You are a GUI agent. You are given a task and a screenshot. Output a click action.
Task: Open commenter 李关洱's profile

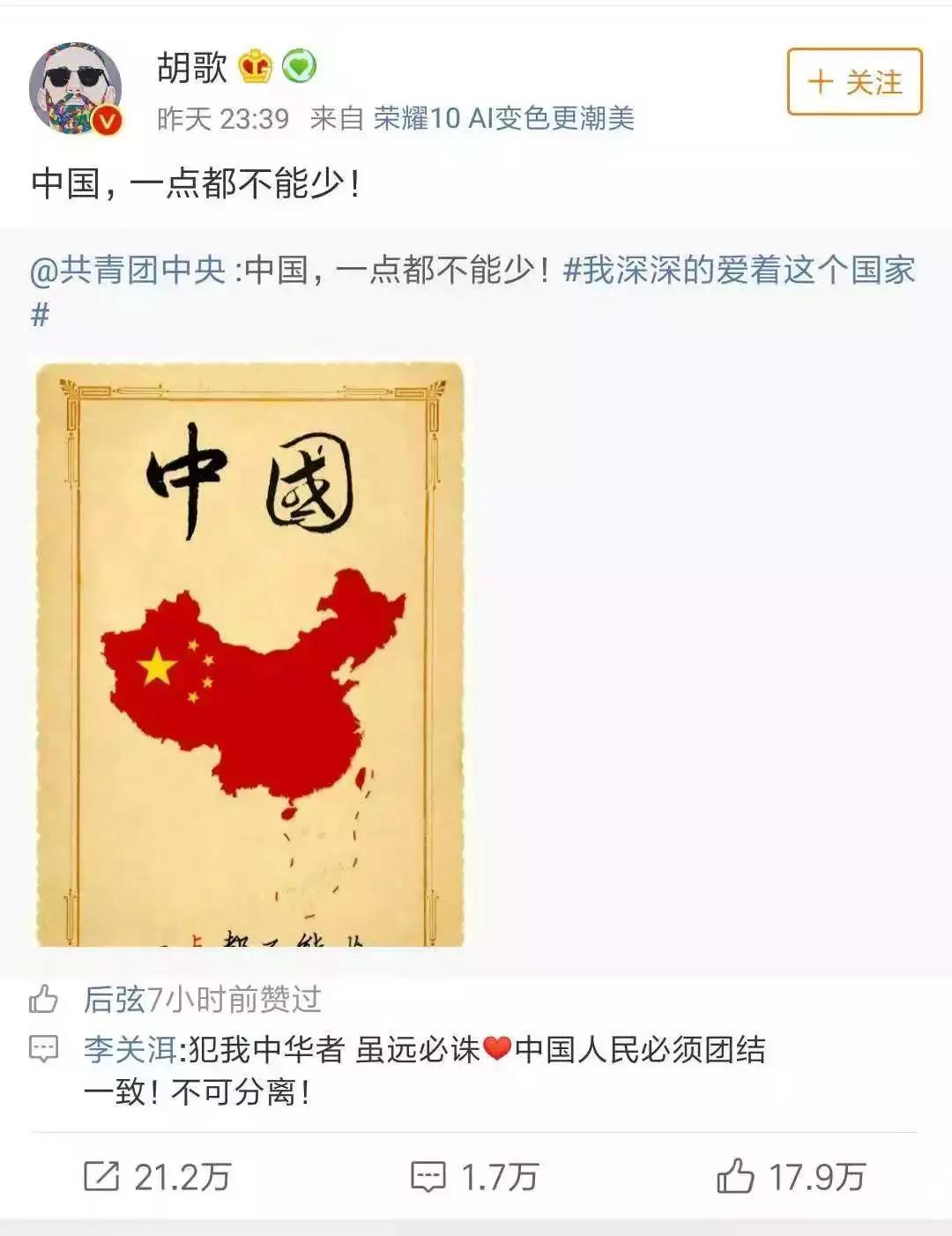[130, 1049]
